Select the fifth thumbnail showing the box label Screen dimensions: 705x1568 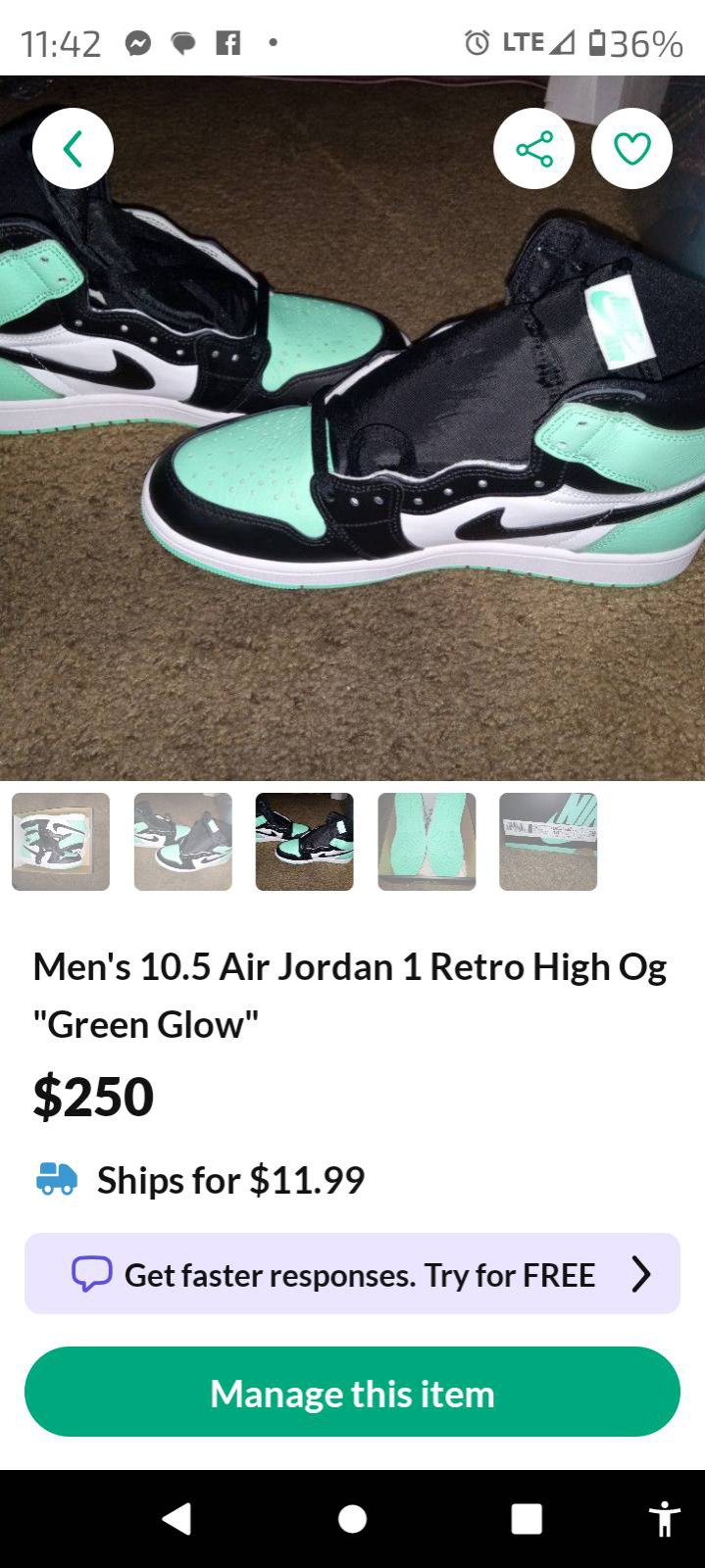pyautogui.click(x=548, y=842)
